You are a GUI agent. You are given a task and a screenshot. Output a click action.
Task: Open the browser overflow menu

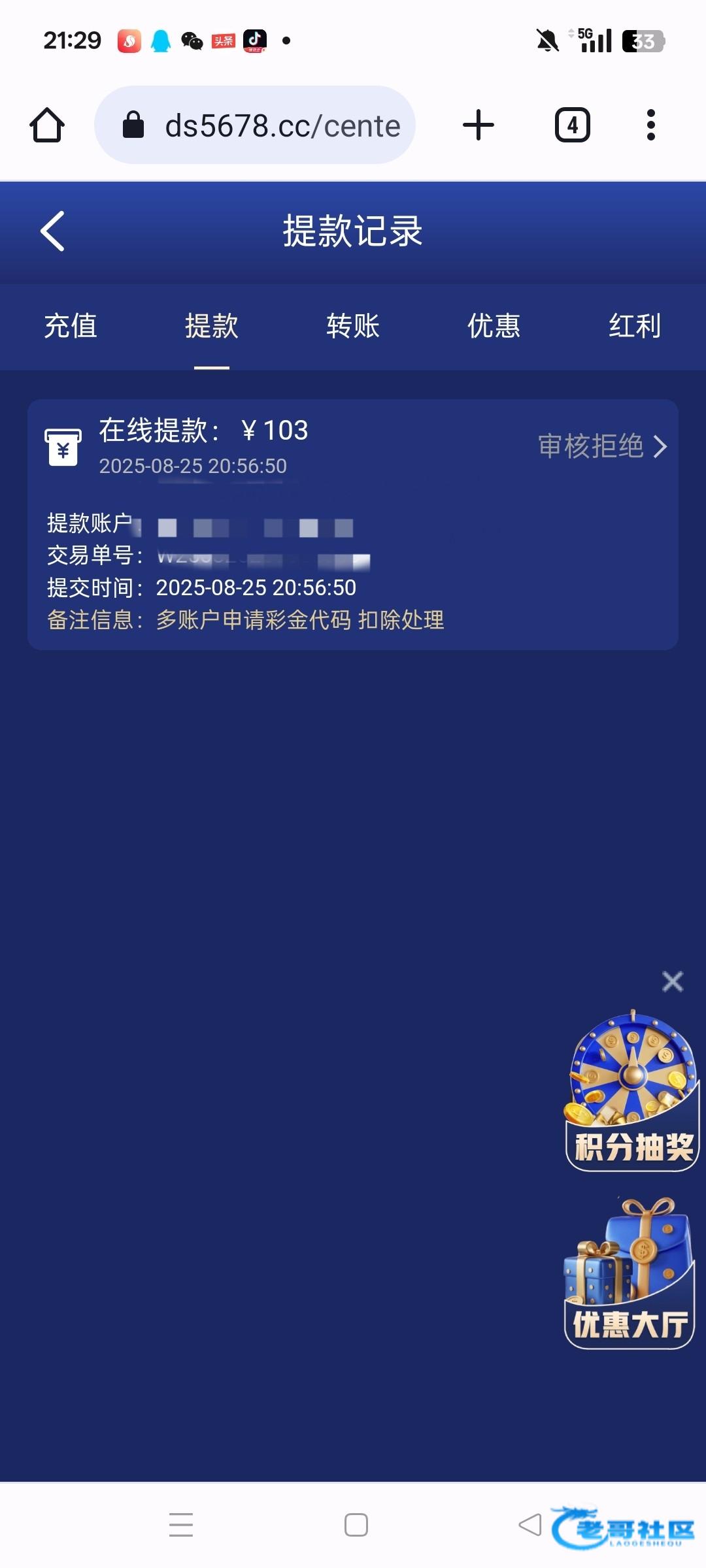coord(650,125)
